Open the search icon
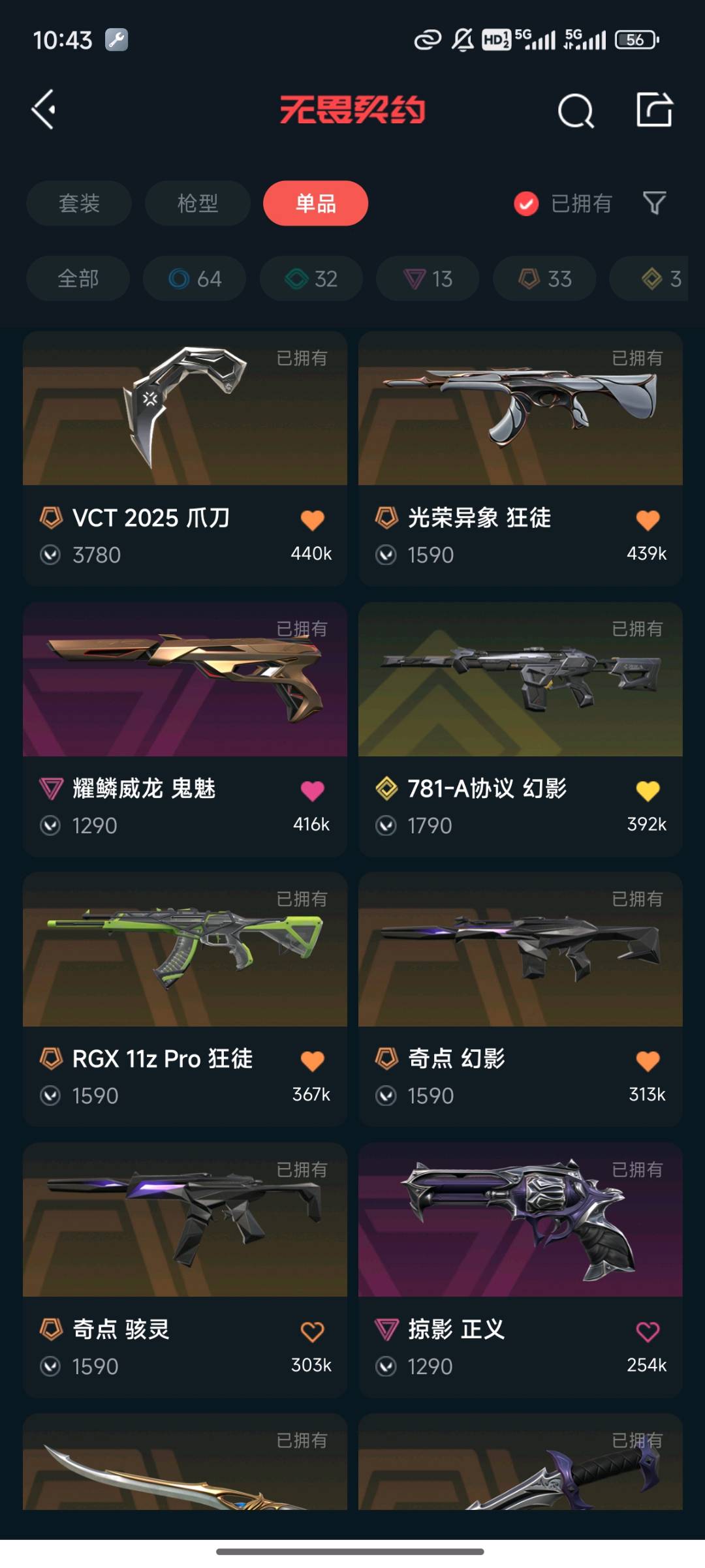This screenshot has height=1568, width=705. [575, 110]
